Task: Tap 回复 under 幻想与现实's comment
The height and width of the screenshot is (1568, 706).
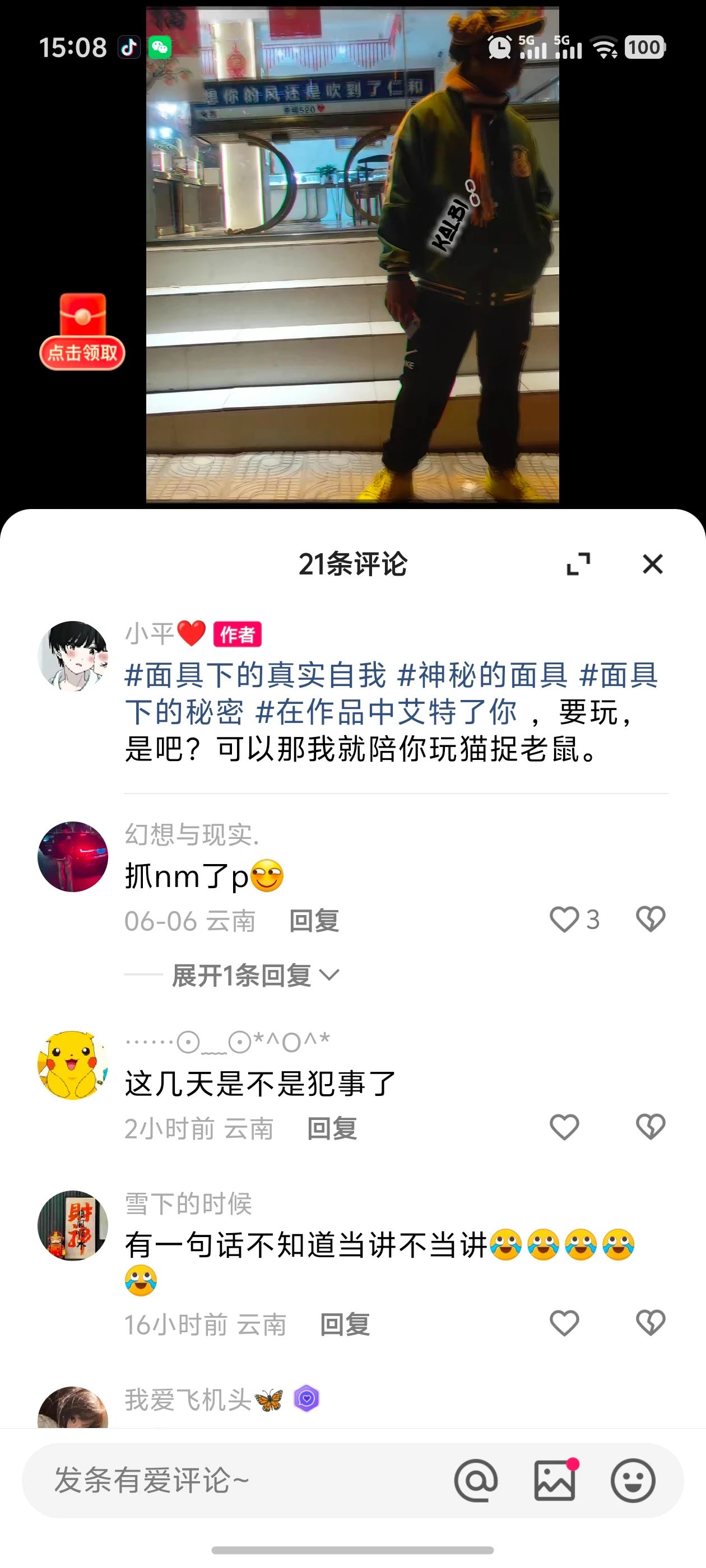Action: [314, 921]
